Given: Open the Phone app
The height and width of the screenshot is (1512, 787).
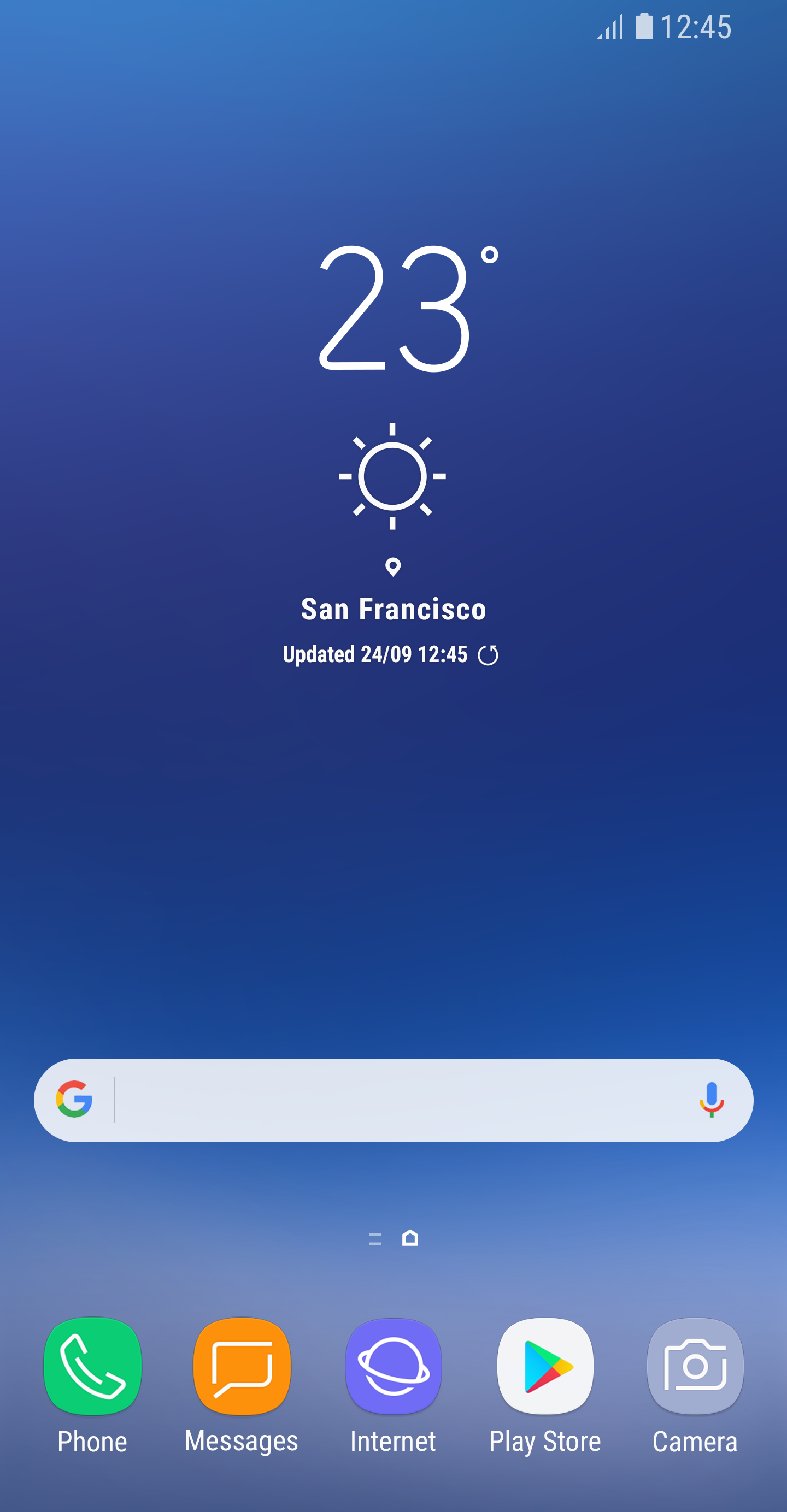Looking at the screenshot, I should click(x=93, y=1367).
